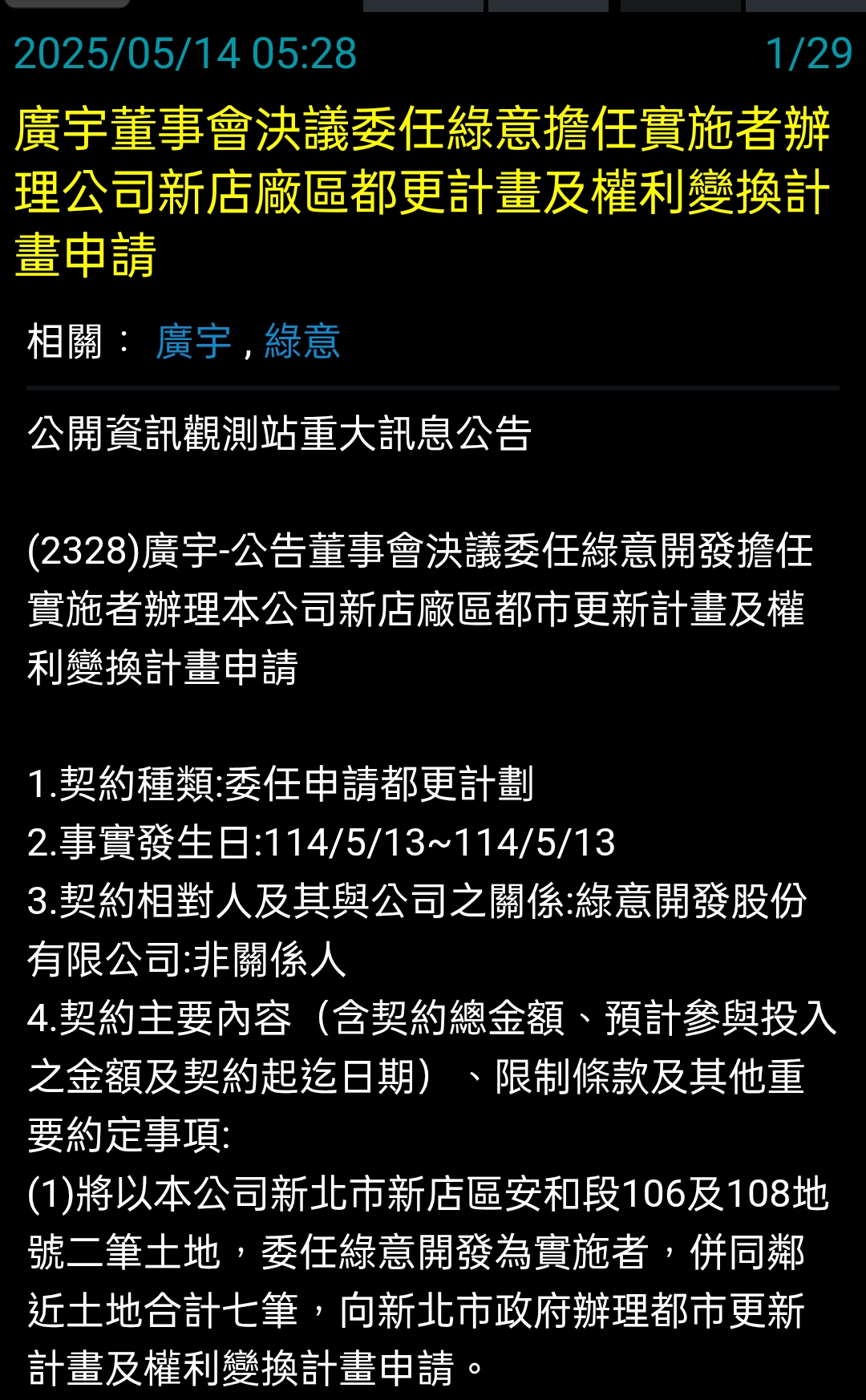Open the related stock link 綠意

pos(302,342)
